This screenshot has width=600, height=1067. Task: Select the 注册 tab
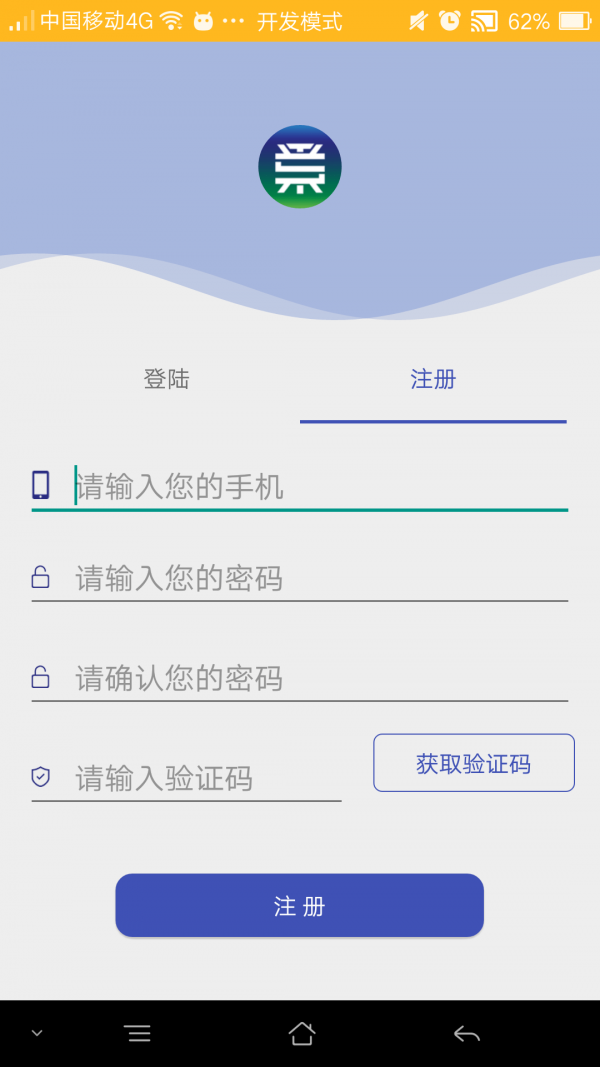click(433, 380)
